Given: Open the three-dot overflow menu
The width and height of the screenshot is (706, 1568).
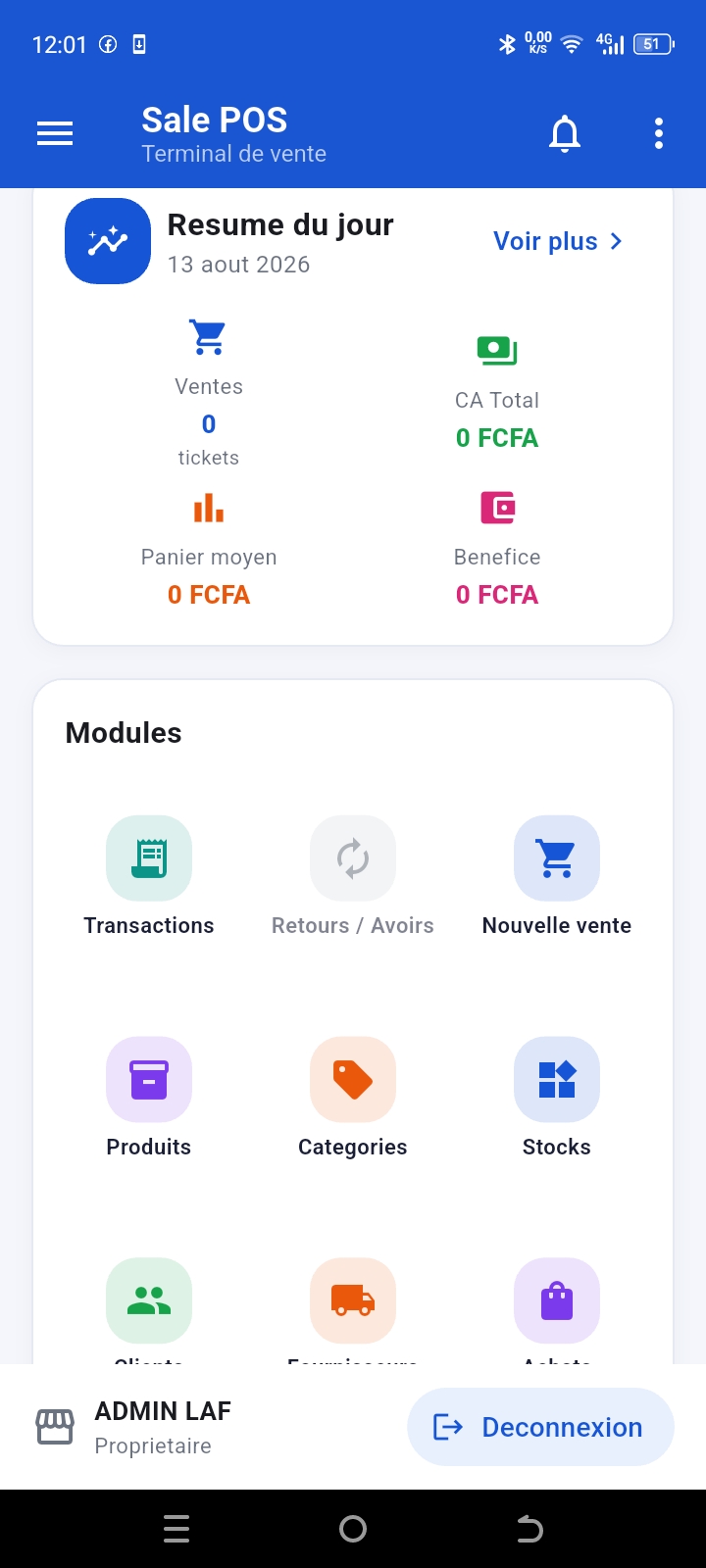Looking at the screenshot, I should click(659, 133).
